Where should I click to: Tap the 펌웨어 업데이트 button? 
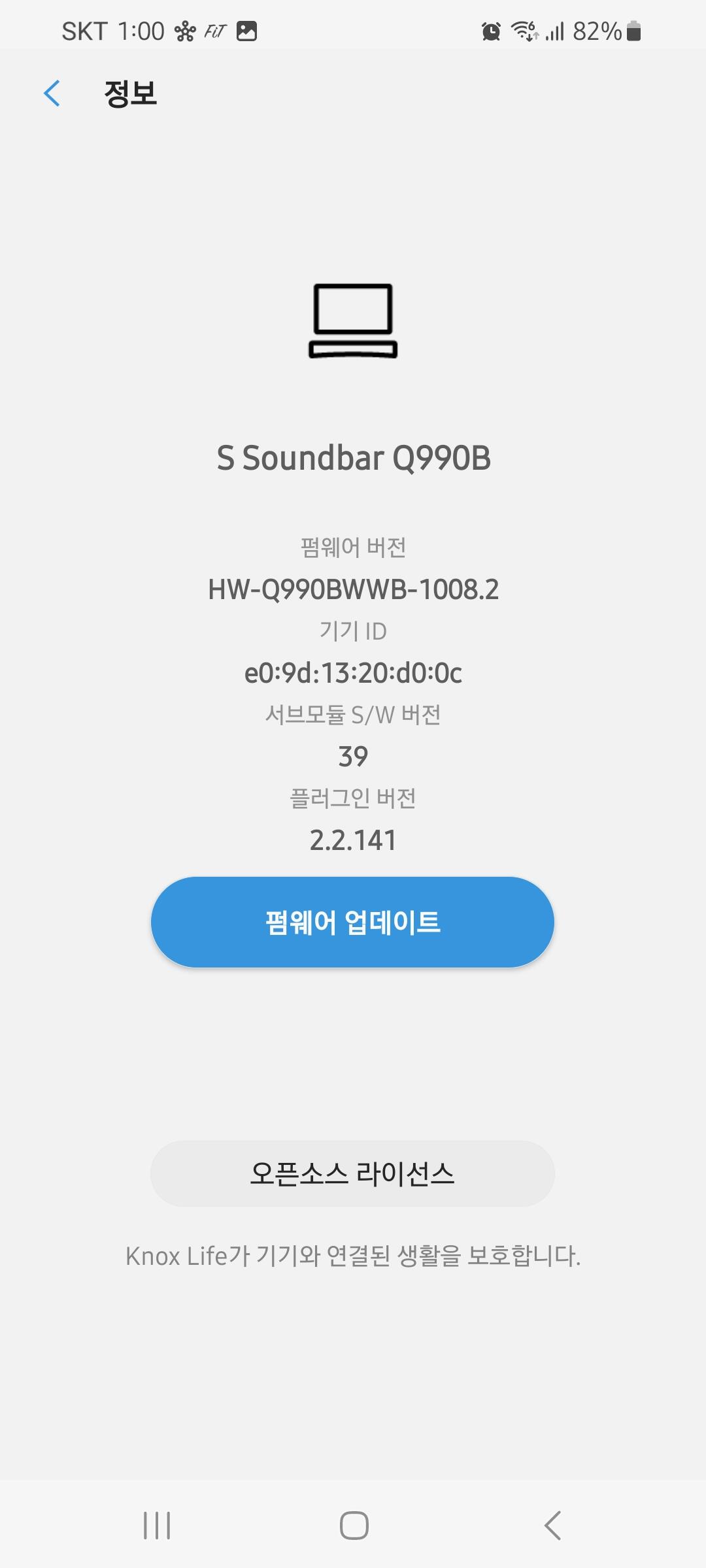click(352, 922)
